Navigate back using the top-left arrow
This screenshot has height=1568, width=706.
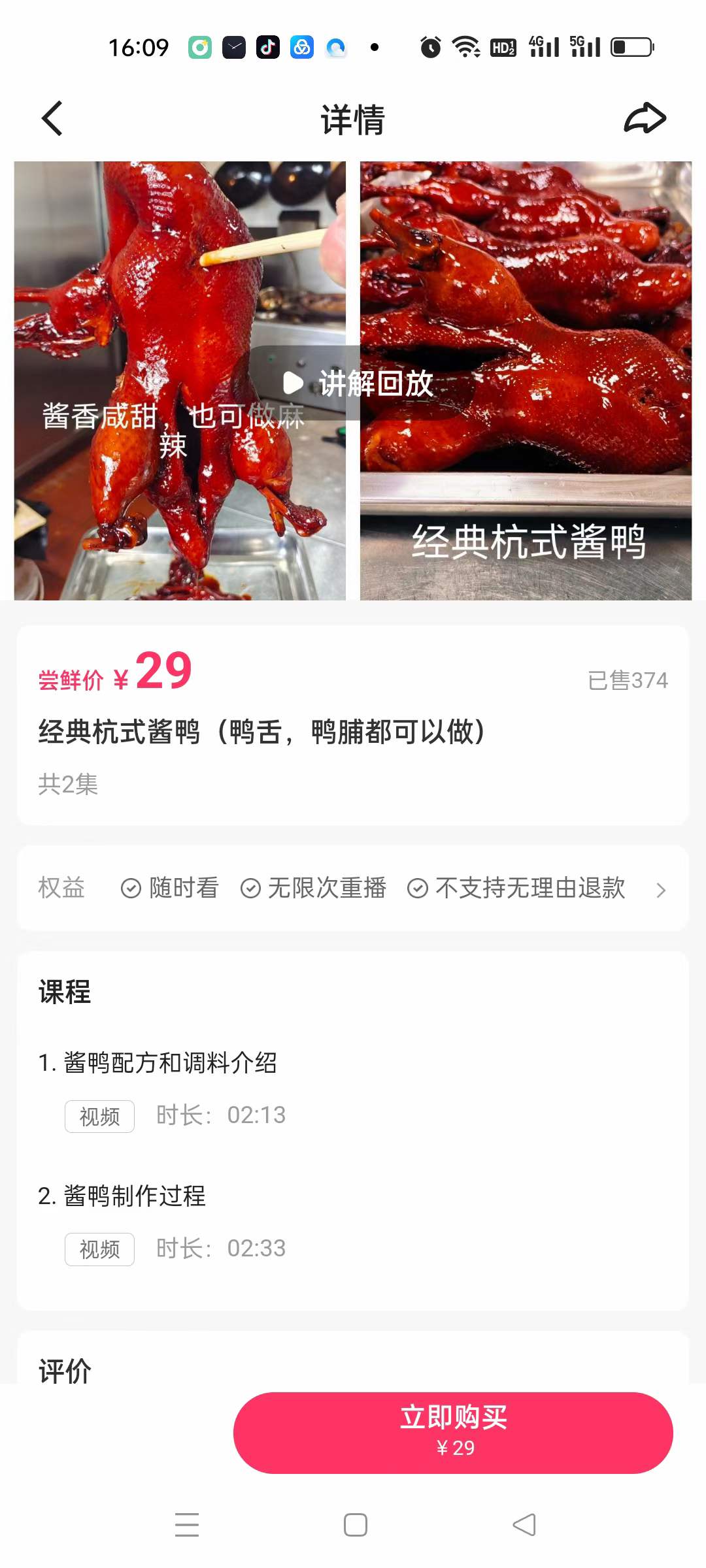pos(52,118)
